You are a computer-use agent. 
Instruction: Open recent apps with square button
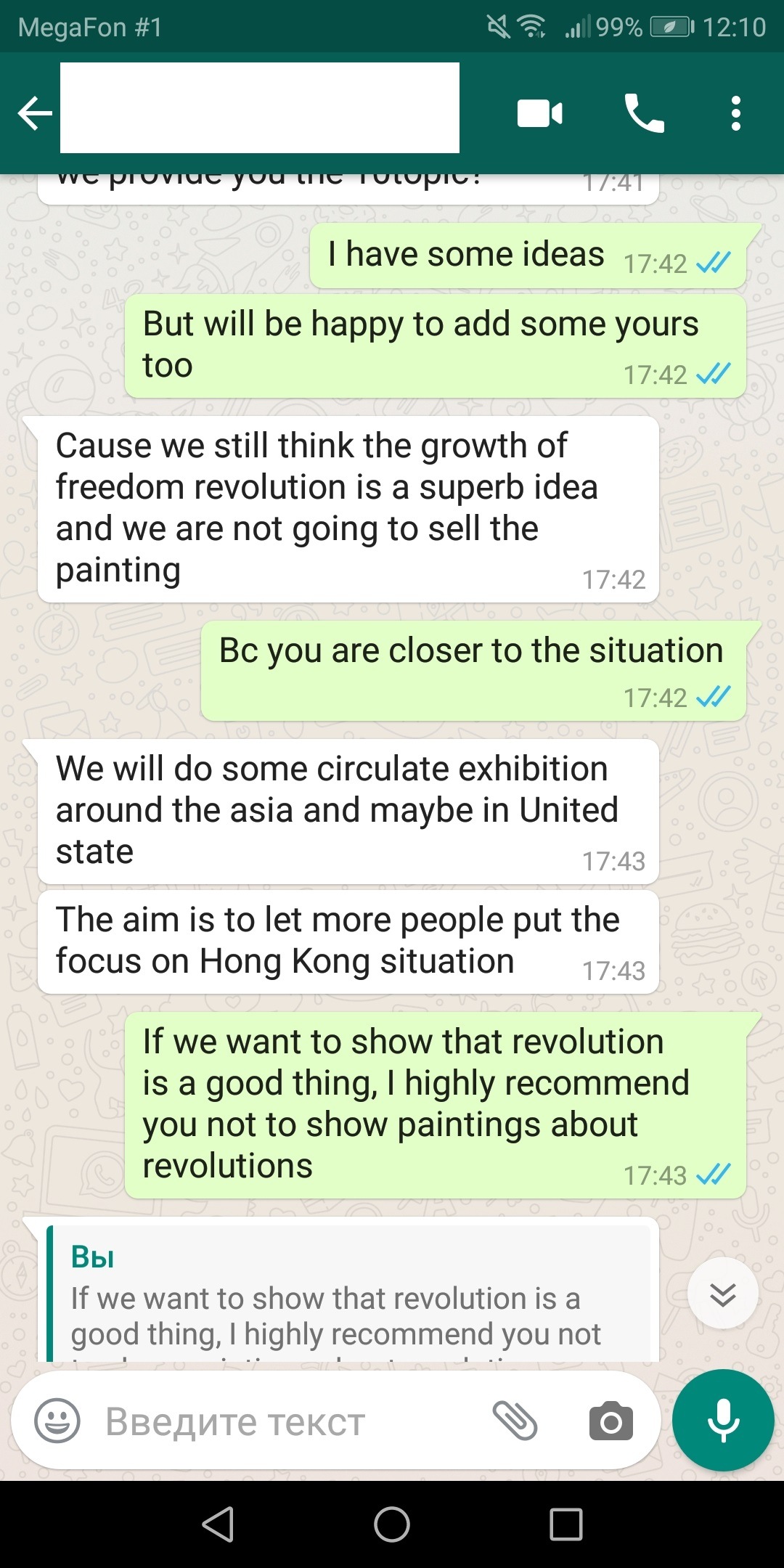(x=566, y=1524)
